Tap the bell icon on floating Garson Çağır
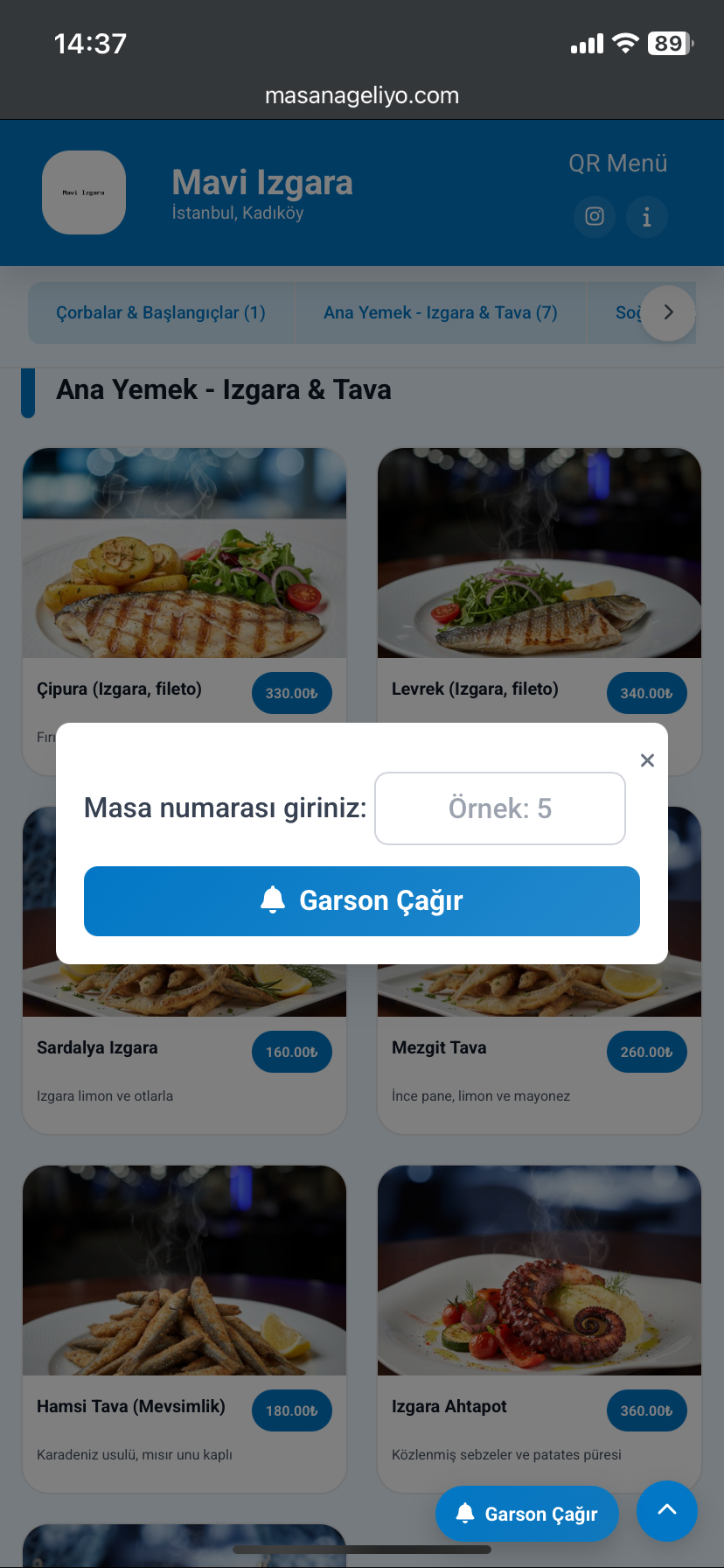 pyautogui.click(x=465, y=1514)
